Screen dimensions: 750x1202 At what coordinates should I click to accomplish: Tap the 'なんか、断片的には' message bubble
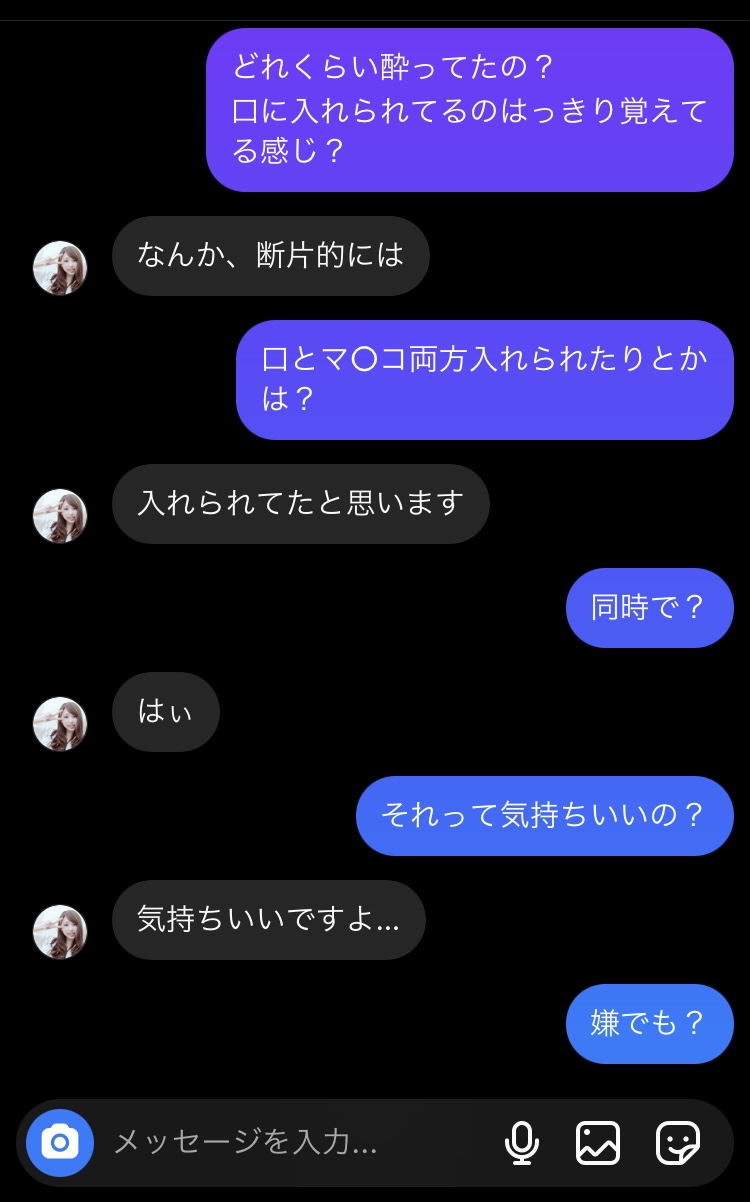[x=270, y=256]
